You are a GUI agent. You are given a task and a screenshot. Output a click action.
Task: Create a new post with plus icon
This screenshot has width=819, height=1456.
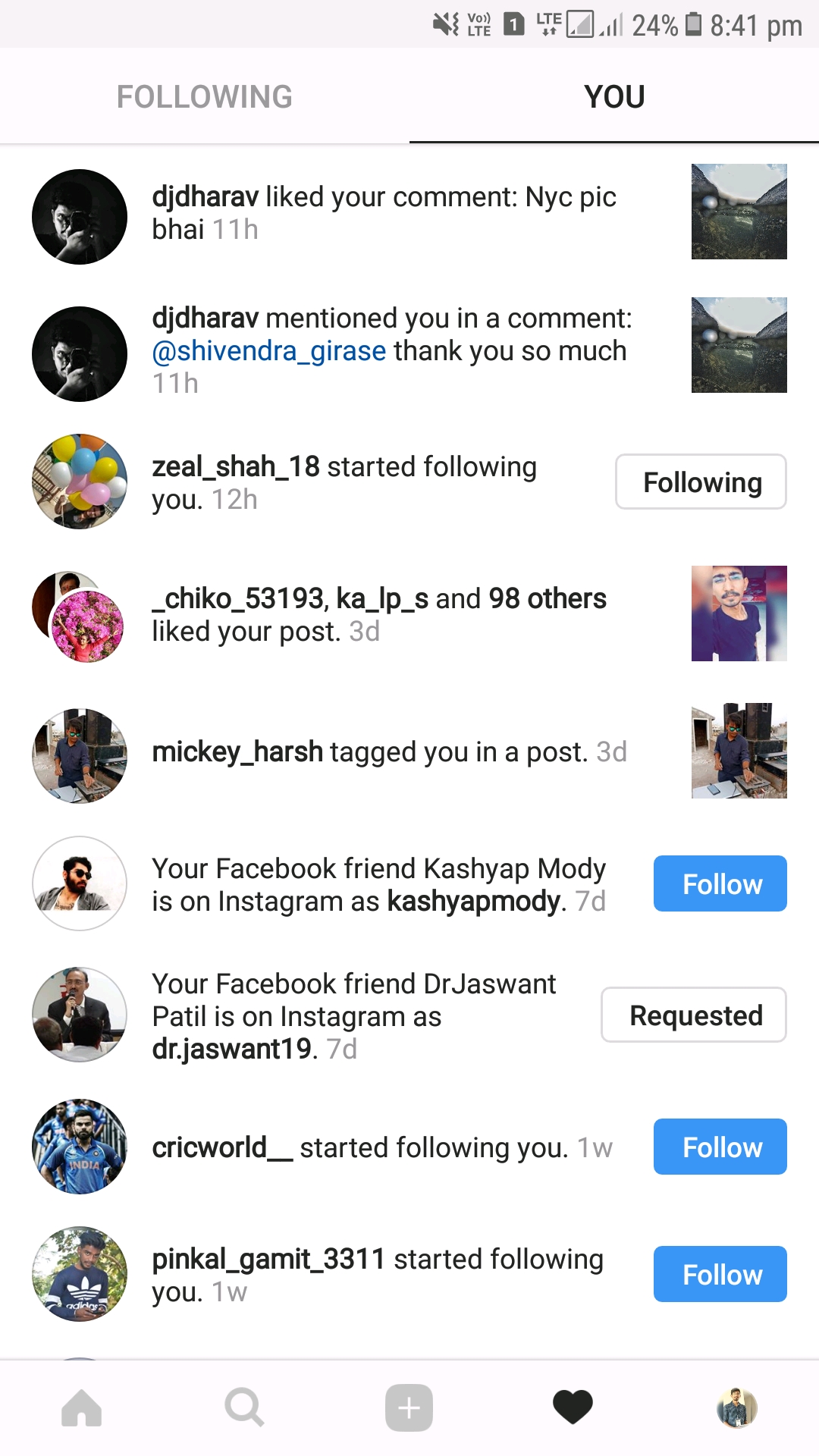(409, 1408)
